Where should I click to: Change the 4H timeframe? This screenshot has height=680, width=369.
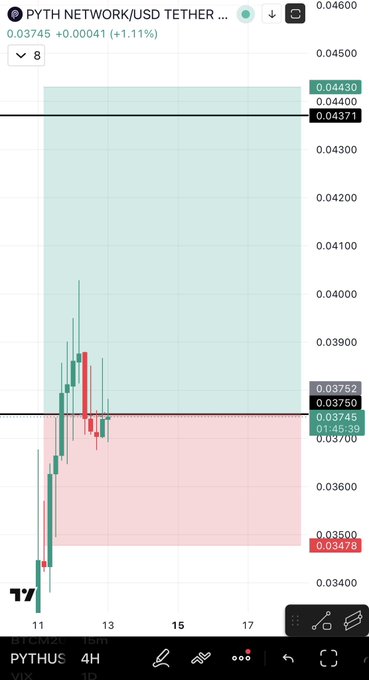tap(90, 658)
